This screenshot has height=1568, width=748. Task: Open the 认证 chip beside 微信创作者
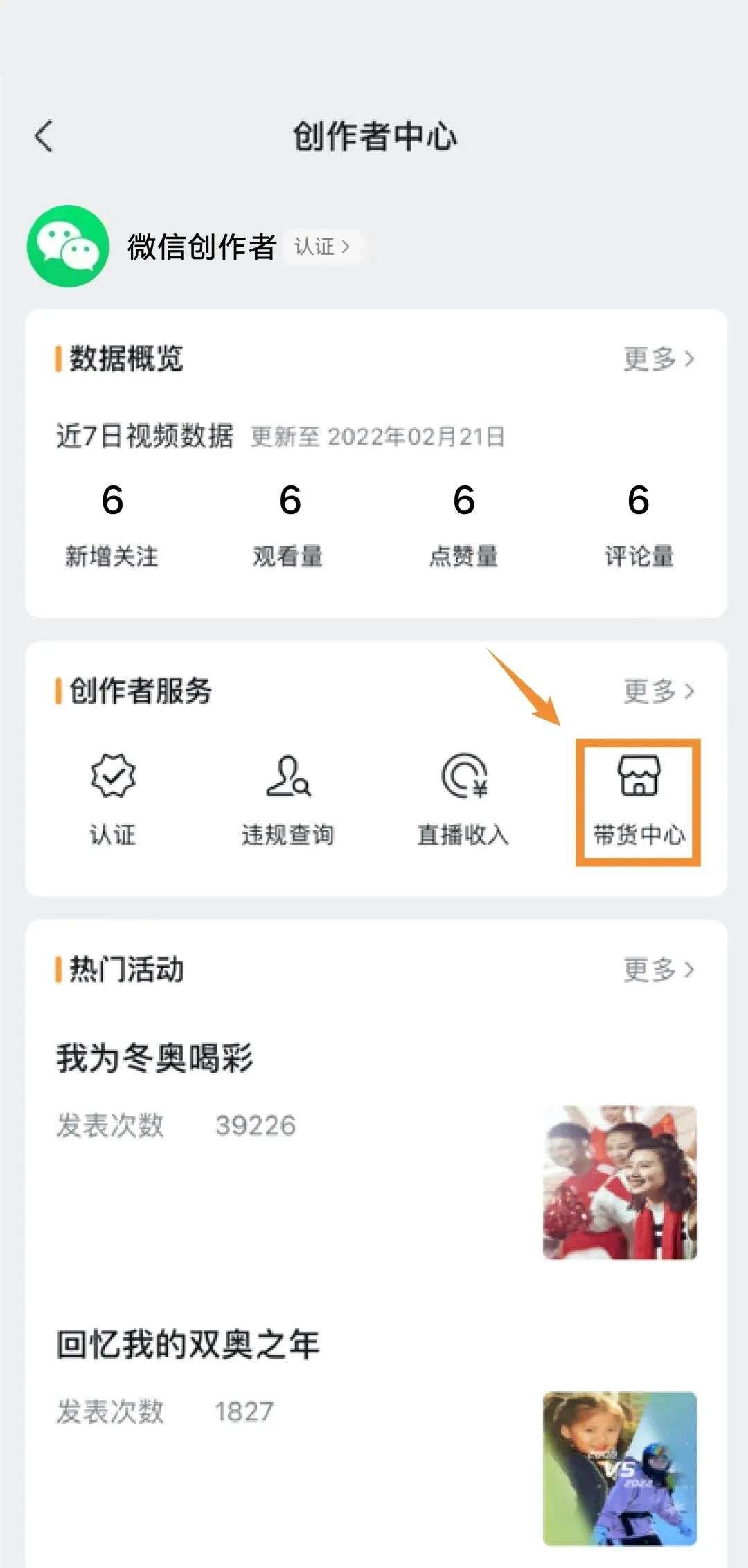pyautogui.click(x=323, y=246)
